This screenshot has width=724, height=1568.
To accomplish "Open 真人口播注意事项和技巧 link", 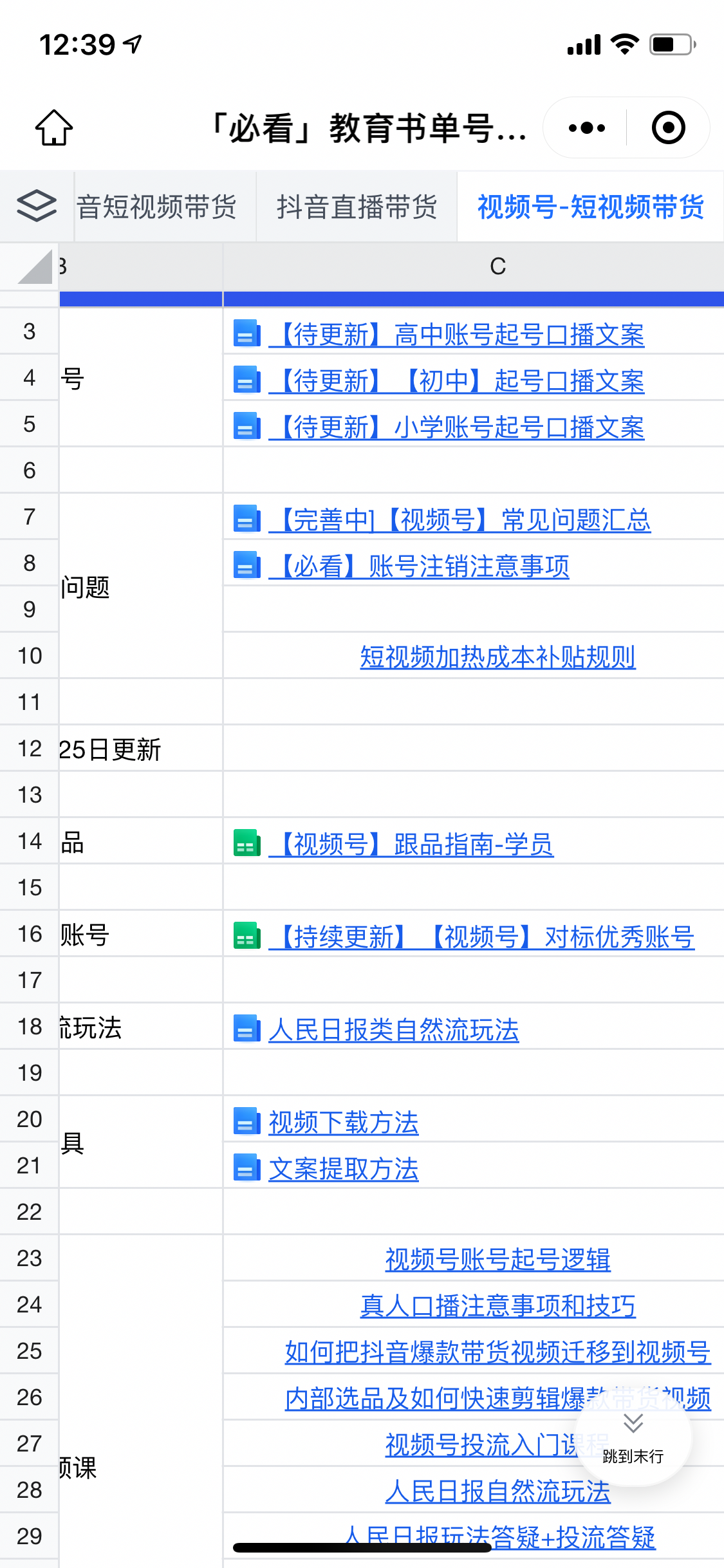I will click(497, 1306).
